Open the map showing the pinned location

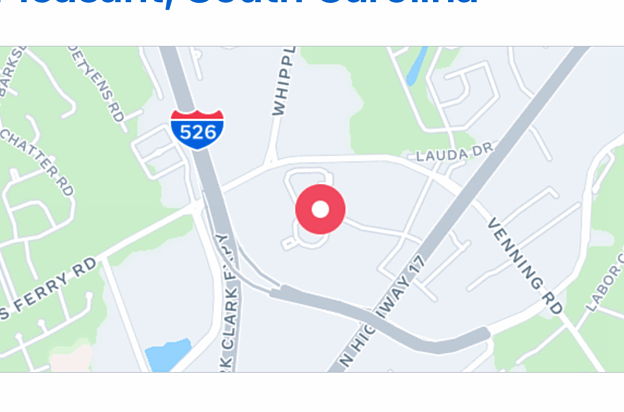click(320, 211)
